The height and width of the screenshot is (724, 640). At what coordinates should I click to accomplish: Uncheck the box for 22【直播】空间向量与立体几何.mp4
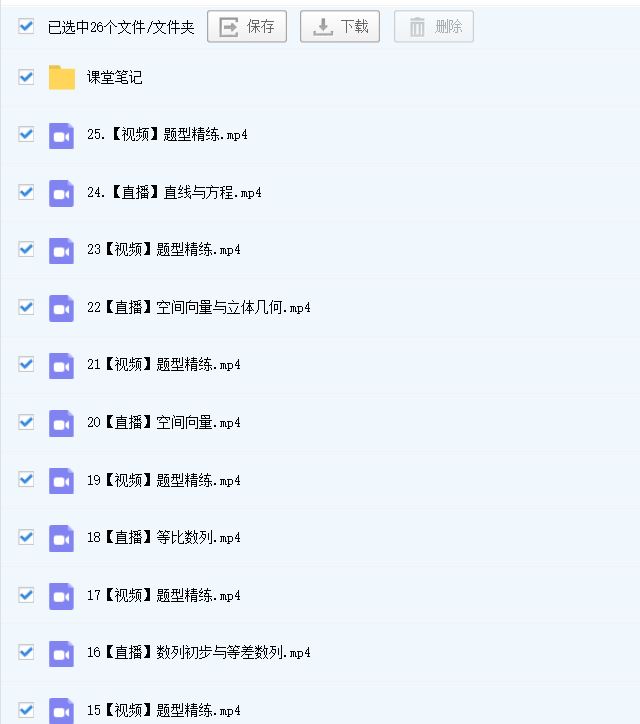[x=26, y=308]
